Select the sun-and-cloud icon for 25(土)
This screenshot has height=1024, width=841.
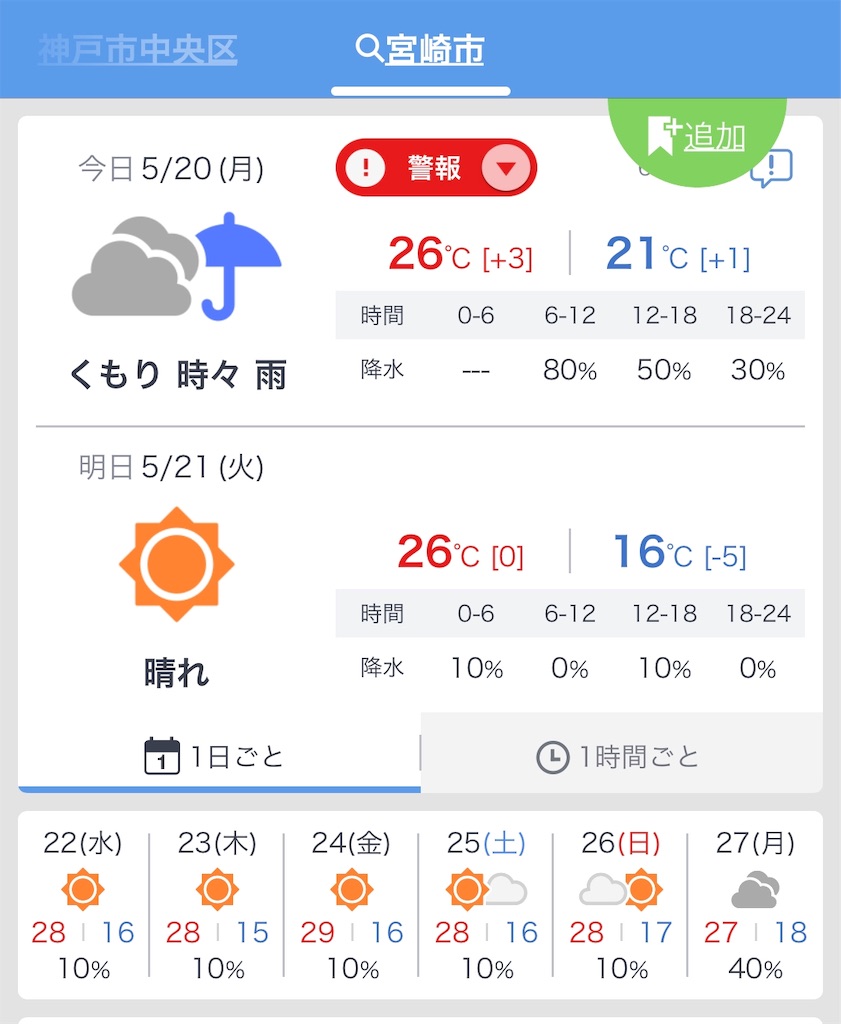(485, 888)
